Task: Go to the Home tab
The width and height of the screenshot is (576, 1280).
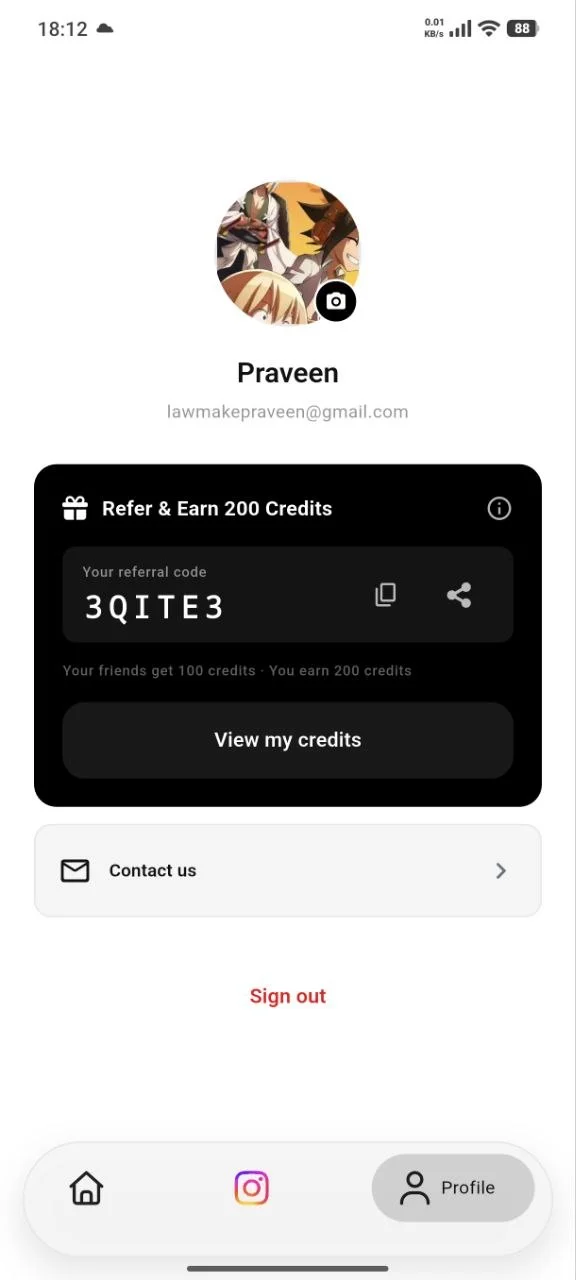Action: [x=87, y=1188]
